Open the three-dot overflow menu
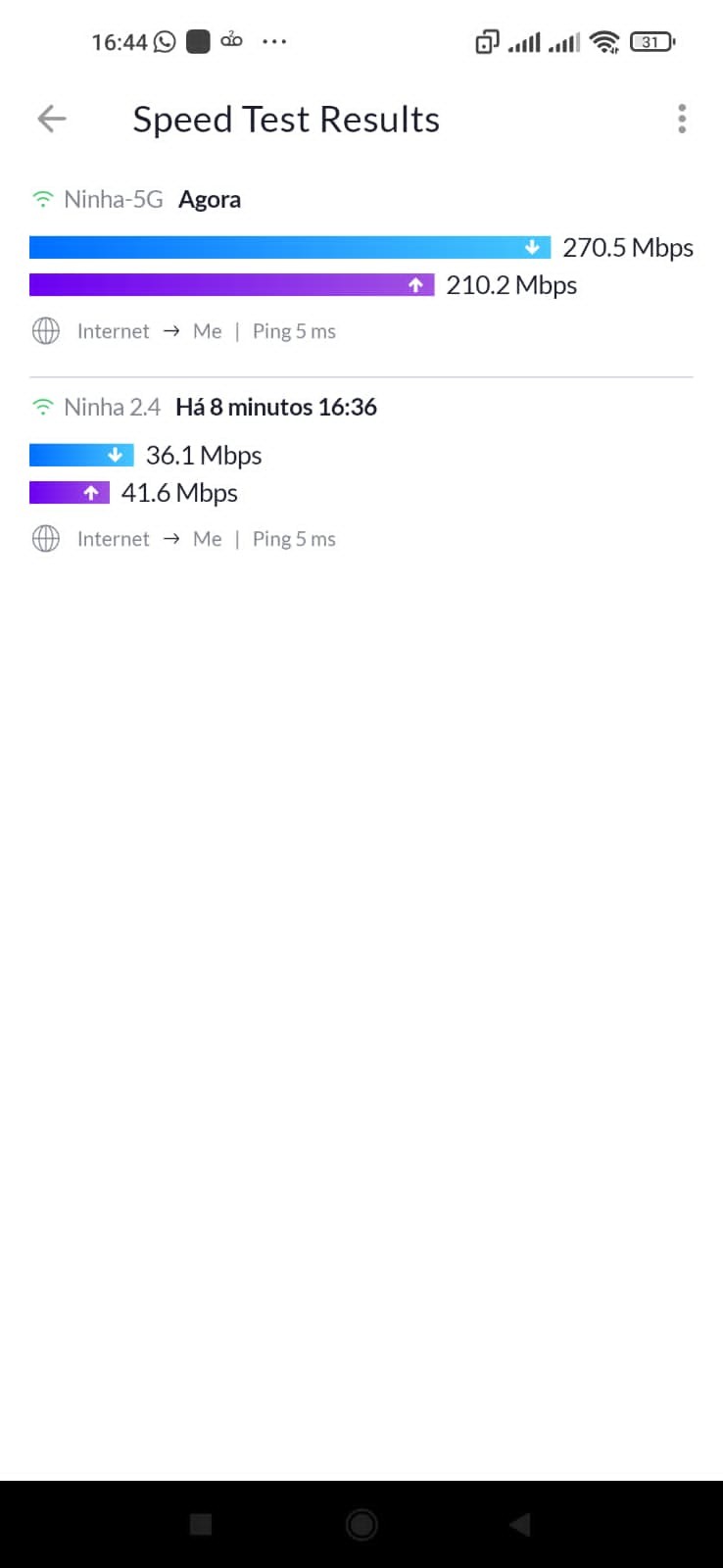The height and width of the screenshot is (1568, 723). point(682,120)
